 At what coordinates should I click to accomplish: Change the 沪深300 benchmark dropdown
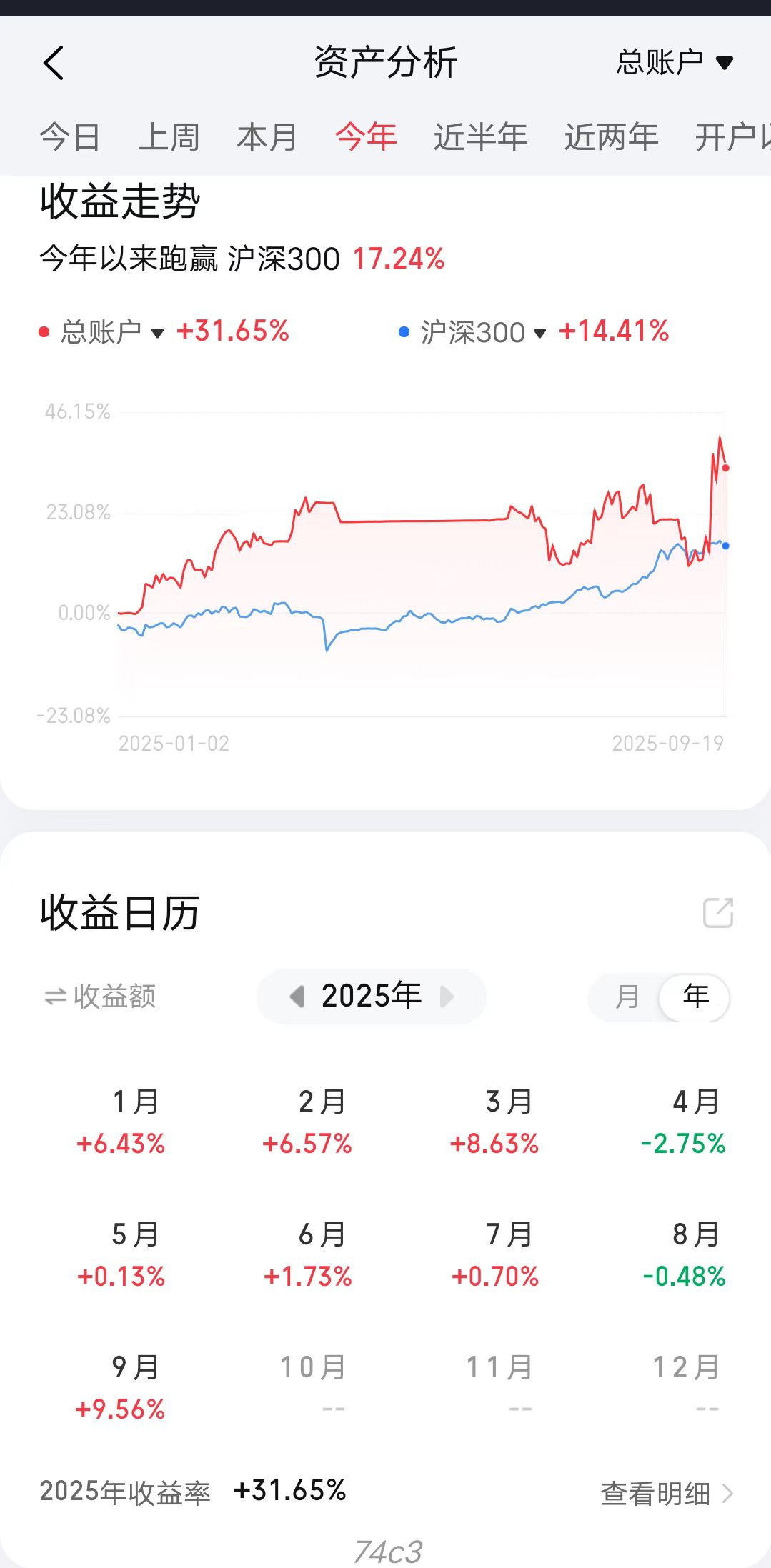(484, 332)
